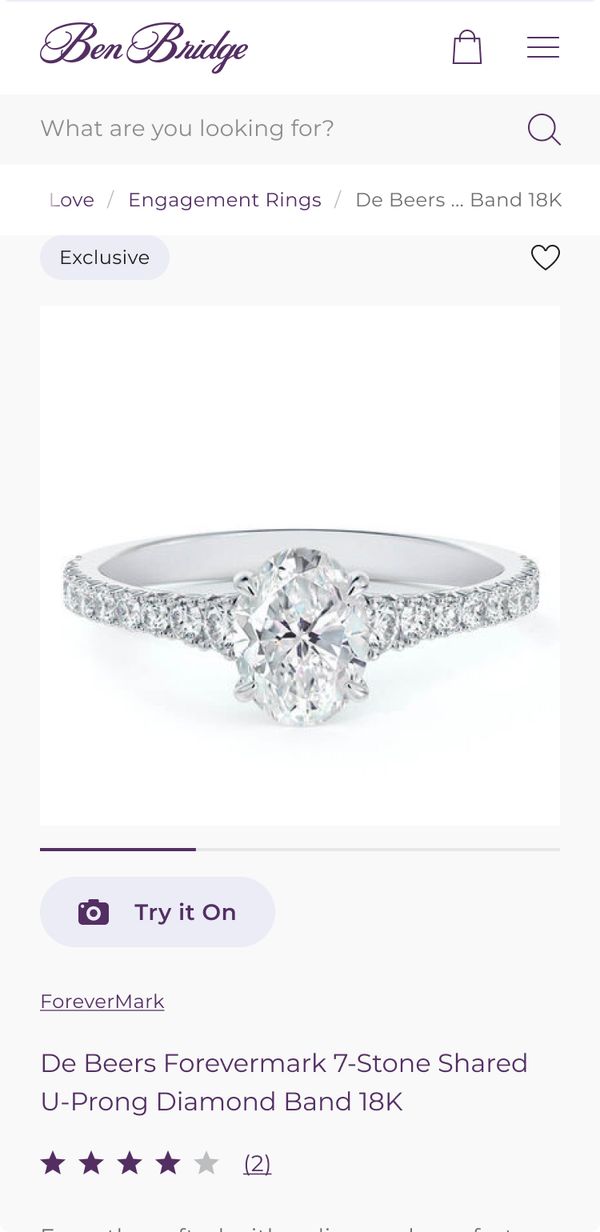Go to the Love breadcrumb
The width and height of the screenshot is (600, 1232).
pyautogui.click(x=72, y=200)
